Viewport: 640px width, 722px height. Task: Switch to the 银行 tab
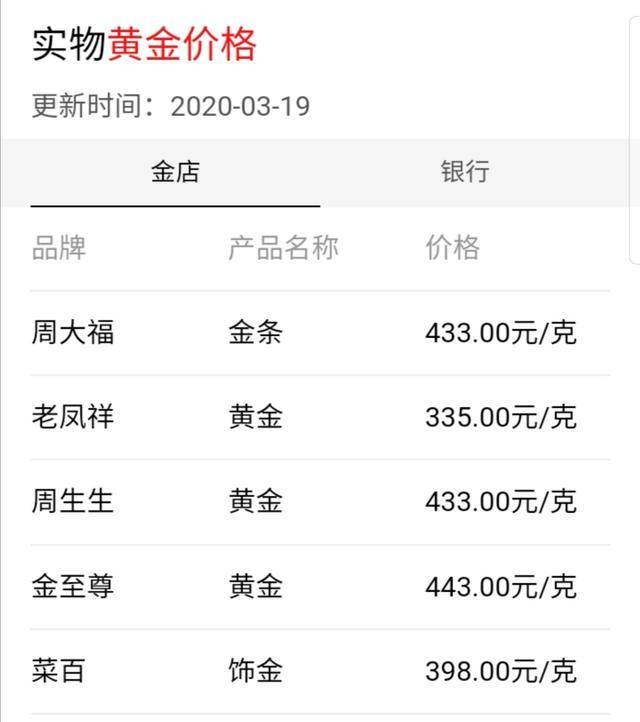click(465, 171)
